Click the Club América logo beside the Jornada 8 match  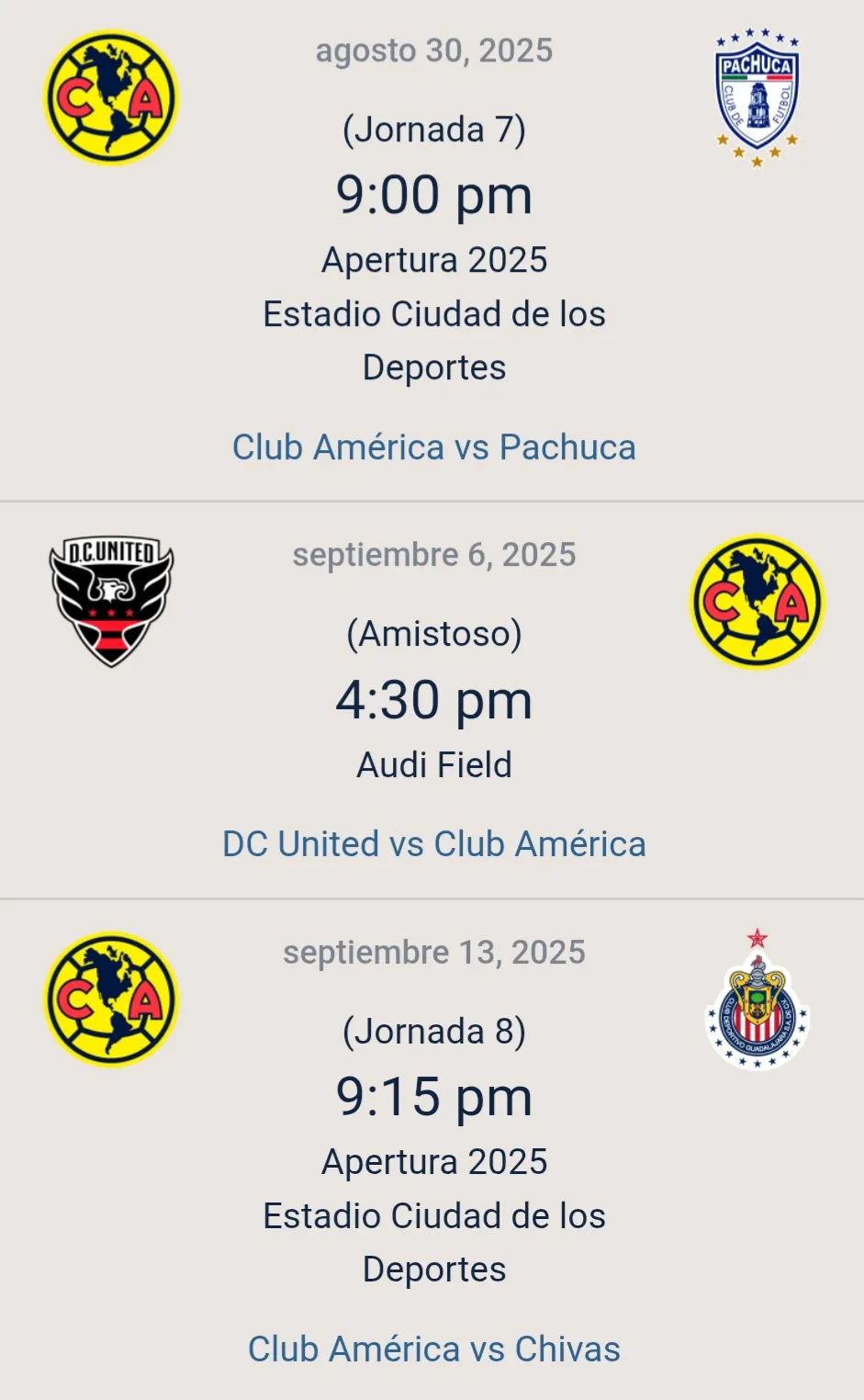(x=110, y=1001)
